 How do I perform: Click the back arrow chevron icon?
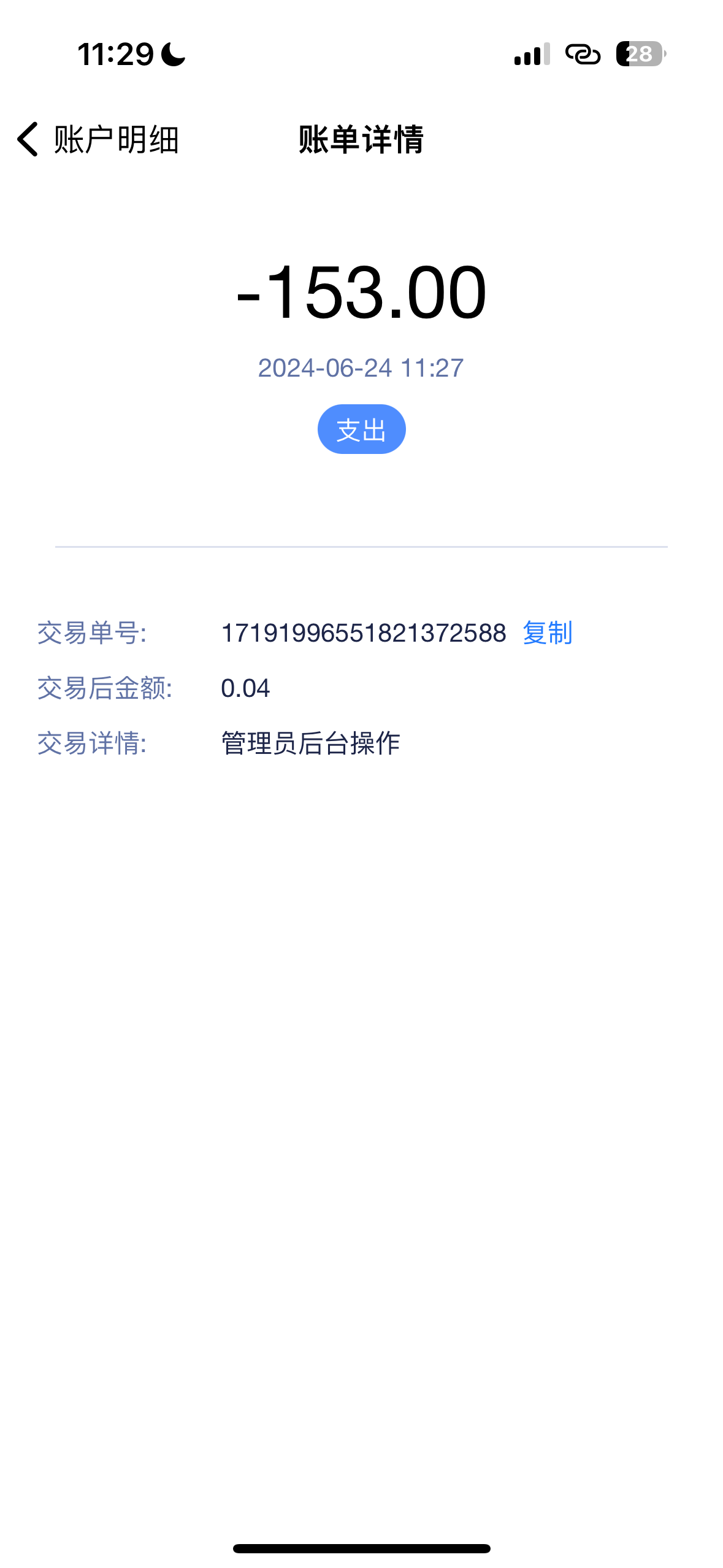(26, 140)
